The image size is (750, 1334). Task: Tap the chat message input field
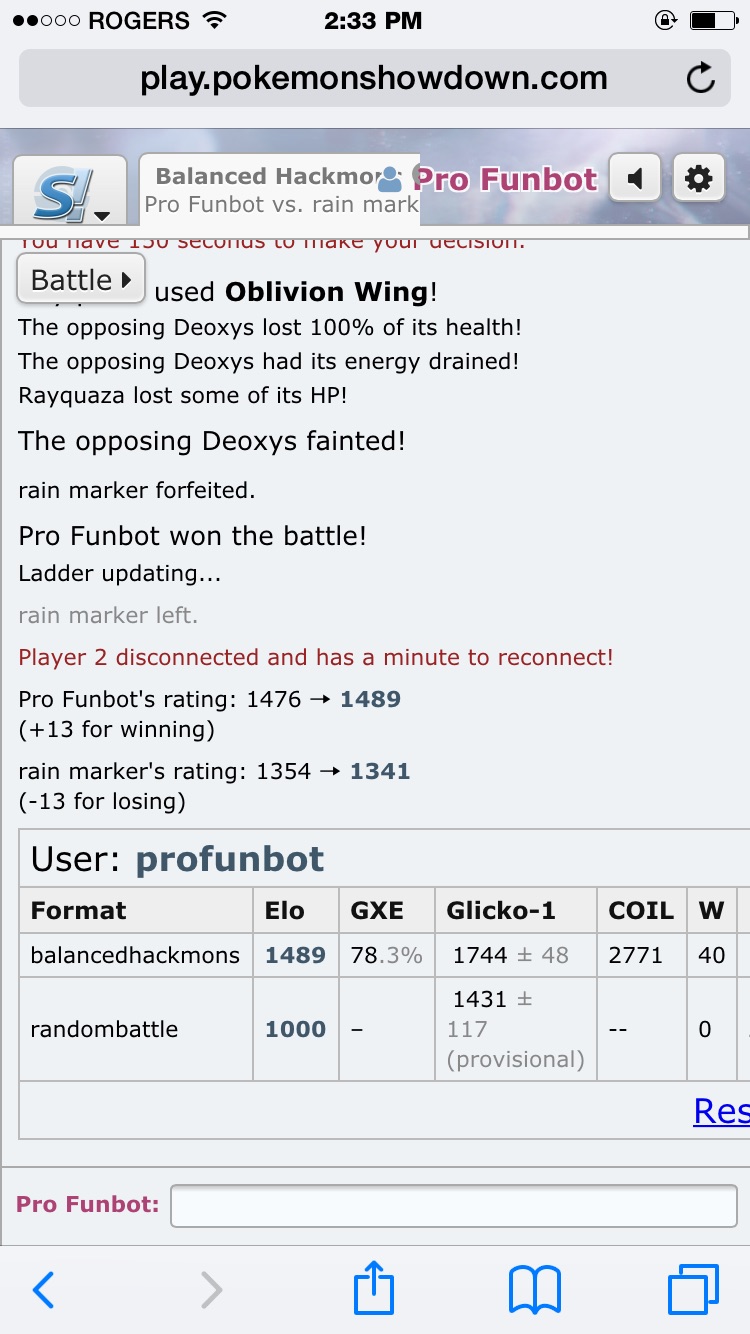(x=453, y=1205)
